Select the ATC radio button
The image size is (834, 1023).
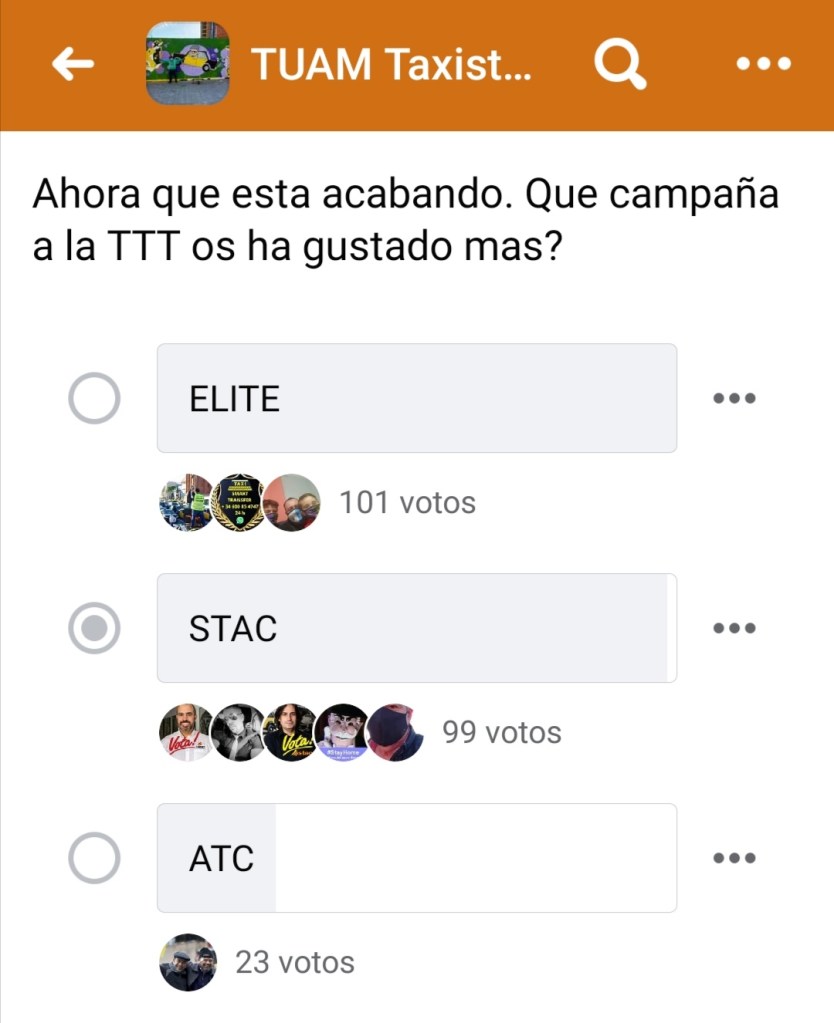[x=94, y=858]
